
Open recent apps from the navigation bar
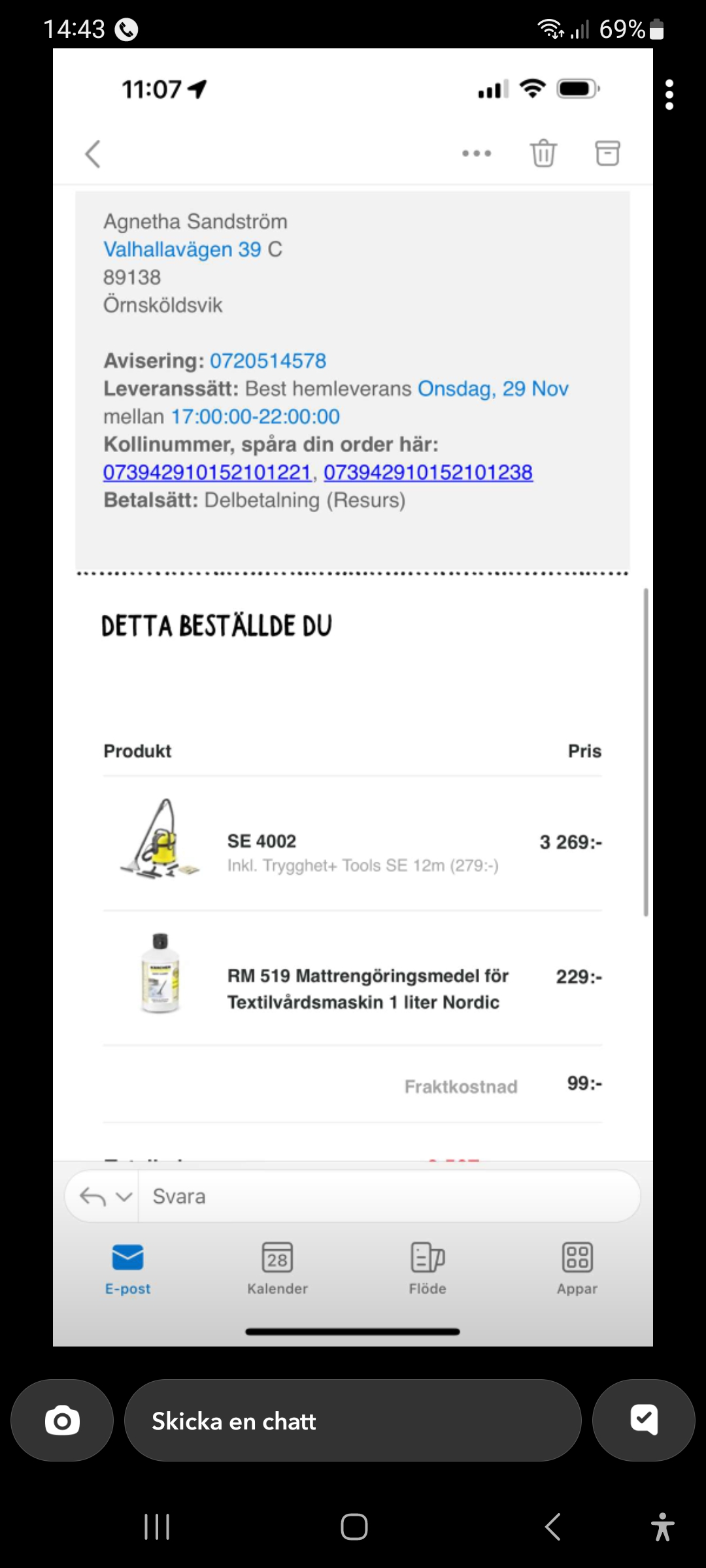click(x=157, y=1527)
